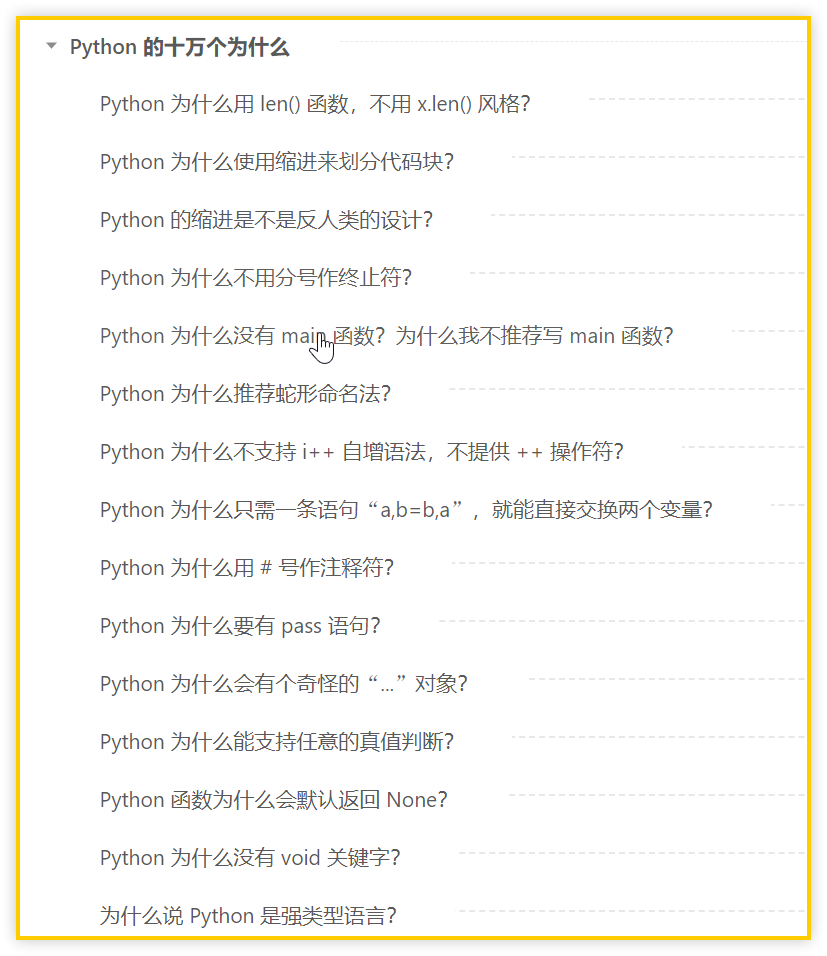Open "Python 为什么用 # 号作注释符?"

pos(247,568)
